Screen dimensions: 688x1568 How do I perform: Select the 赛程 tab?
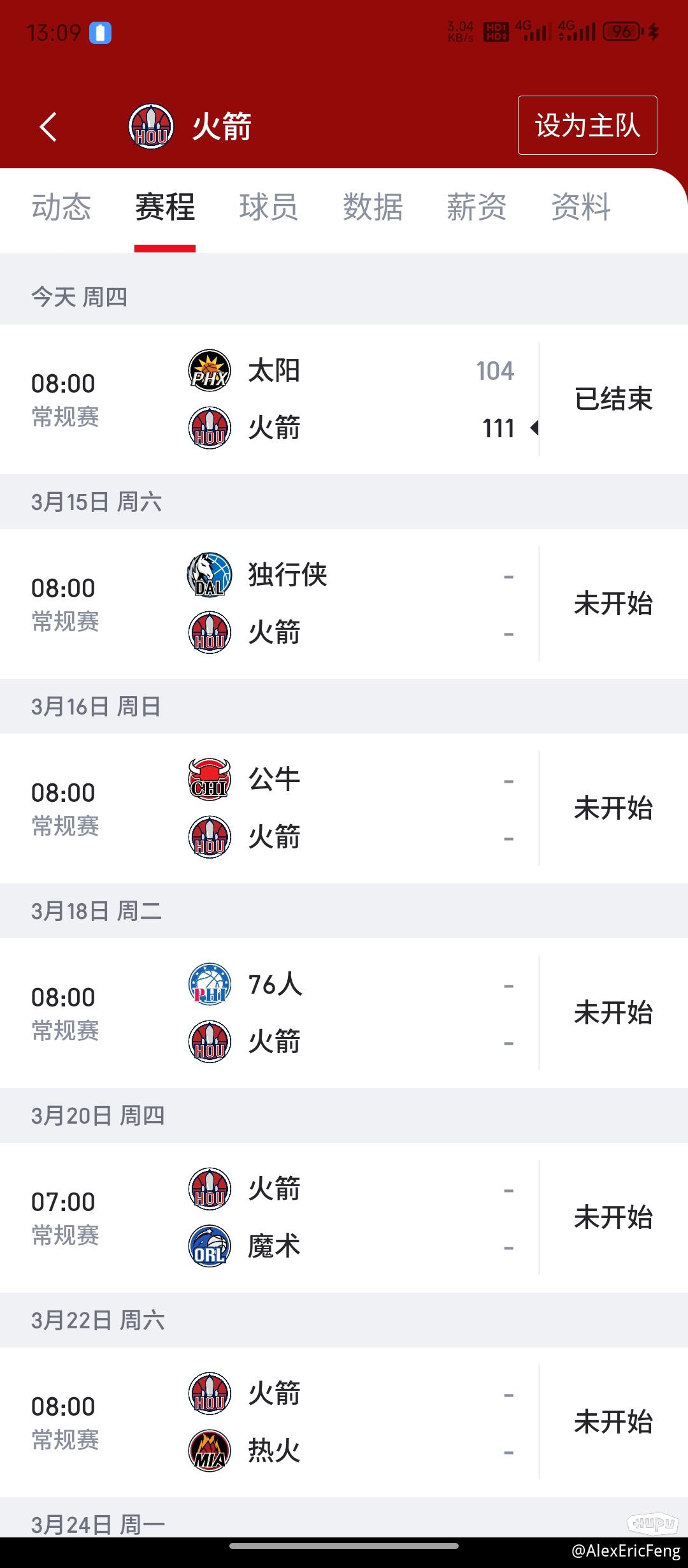165,207
